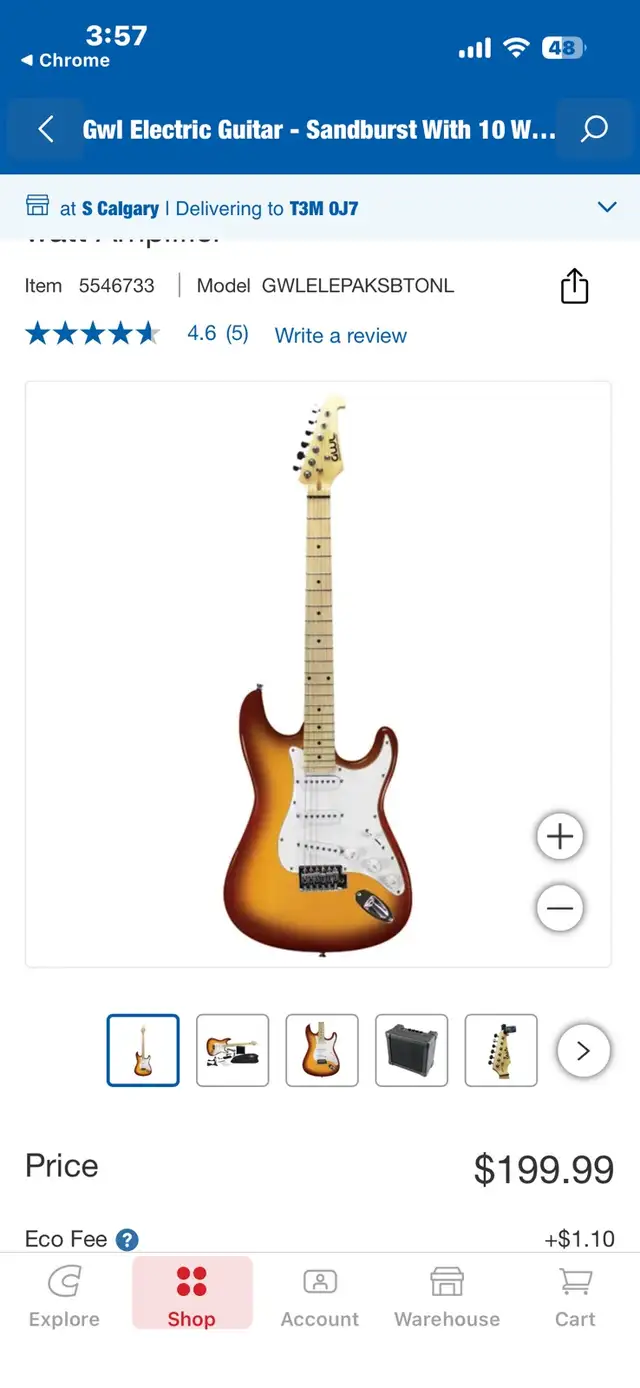Open the Warehouse tab
Image resolution: width=640 pixels, height=1388 pixels.
(x=447, y=1297)
